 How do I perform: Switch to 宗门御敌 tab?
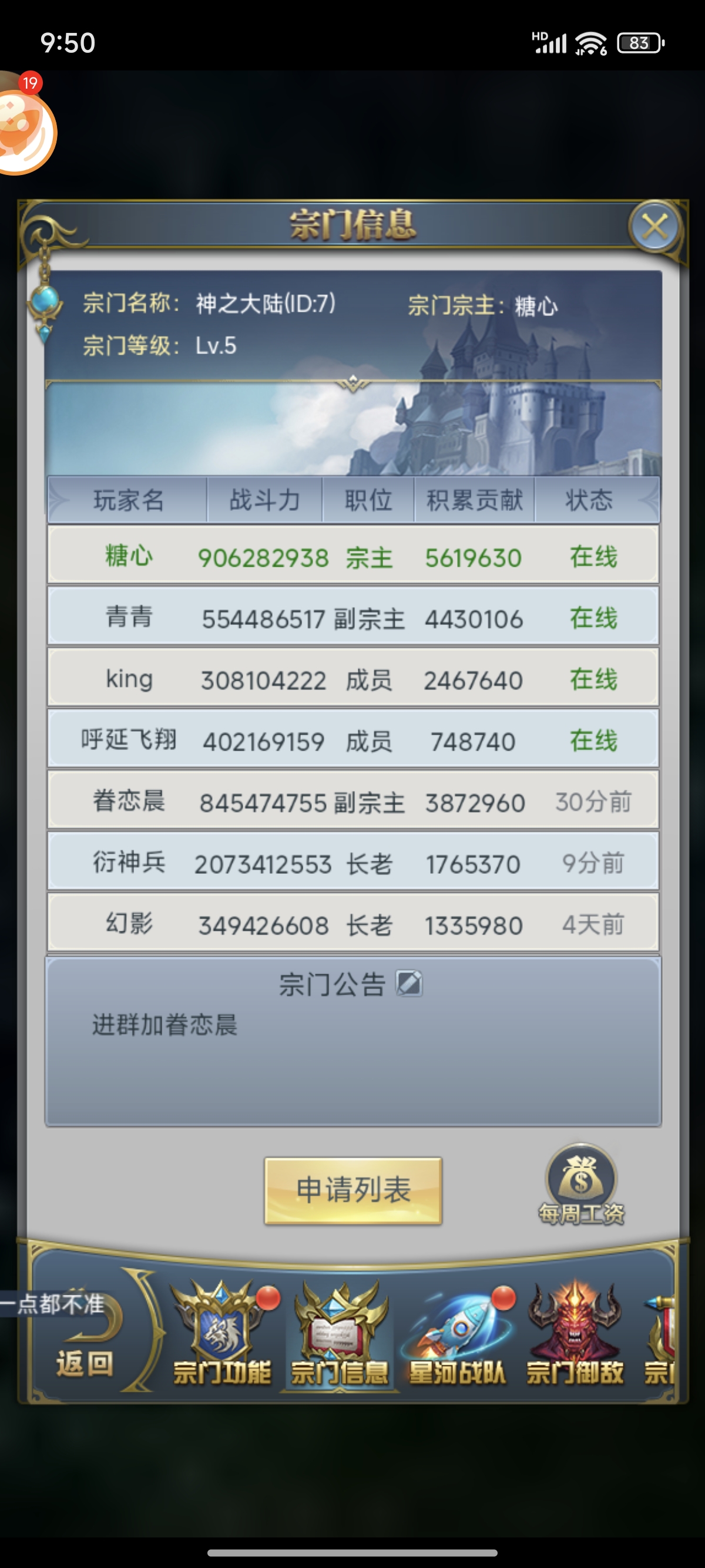tap(575, 1332)
